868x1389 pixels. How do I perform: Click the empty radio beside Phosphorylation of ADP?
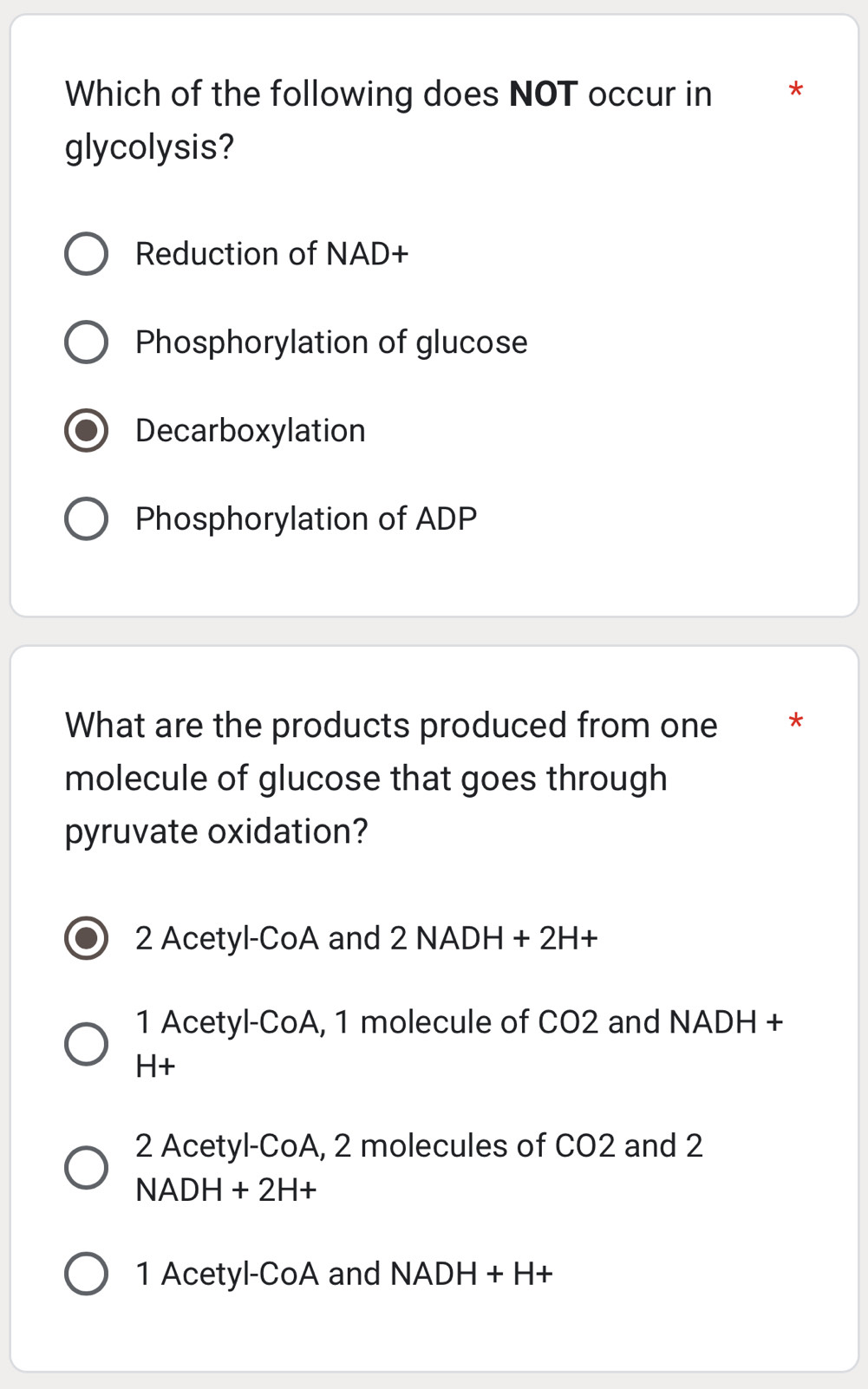pyautogui.click(x=87, y=518)
